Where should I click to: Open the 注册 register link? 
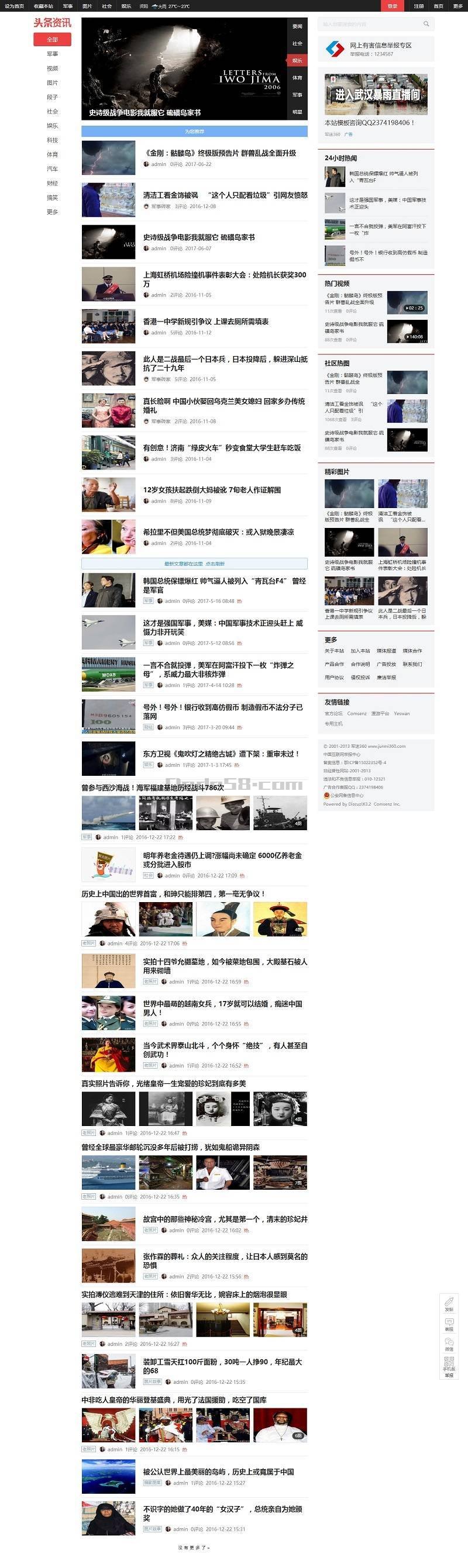[419, 6]
